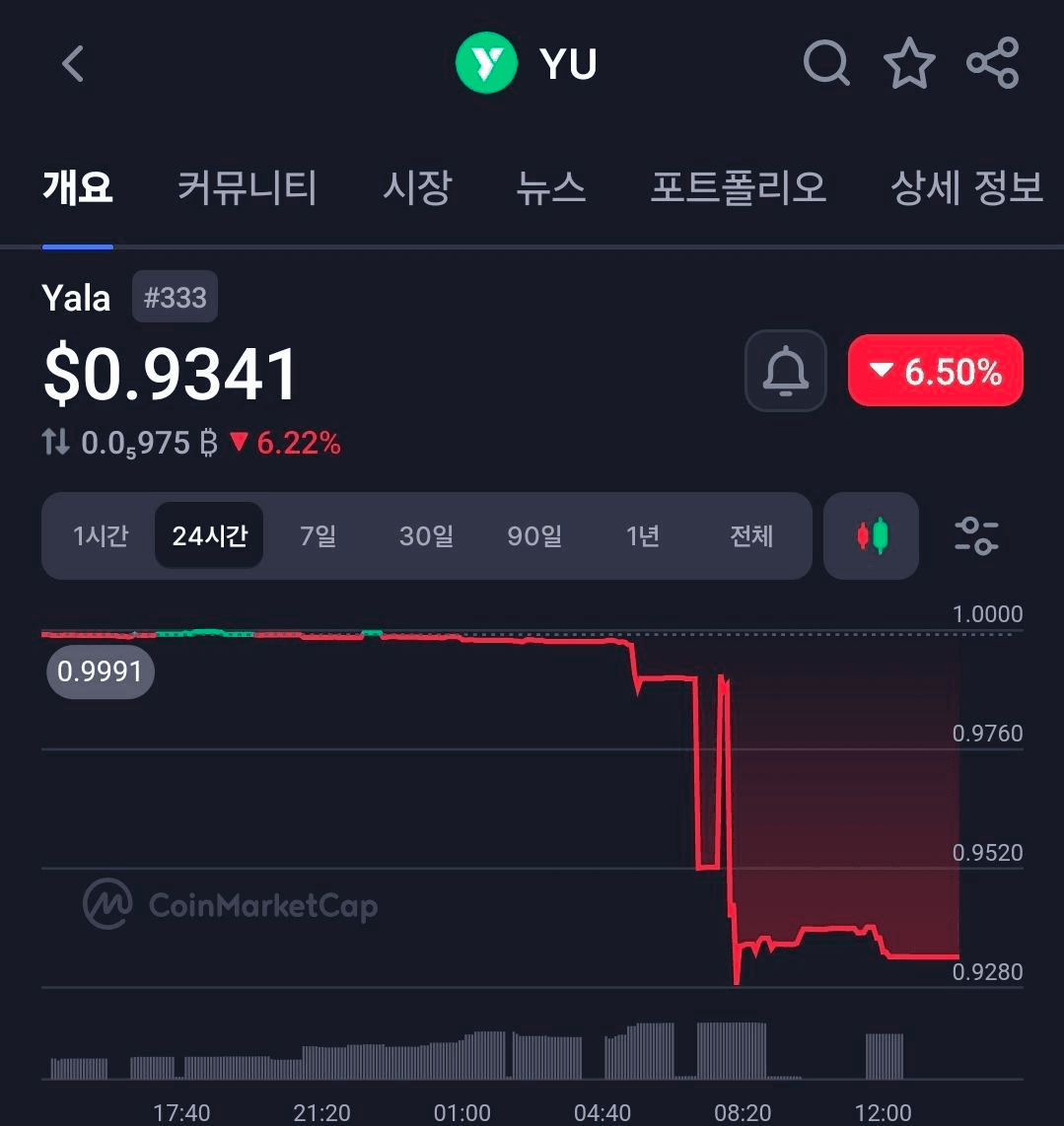Select the 1시간 chart range
The image size is (1064, 1126).
pyautogui.click(x=101, y=536)
